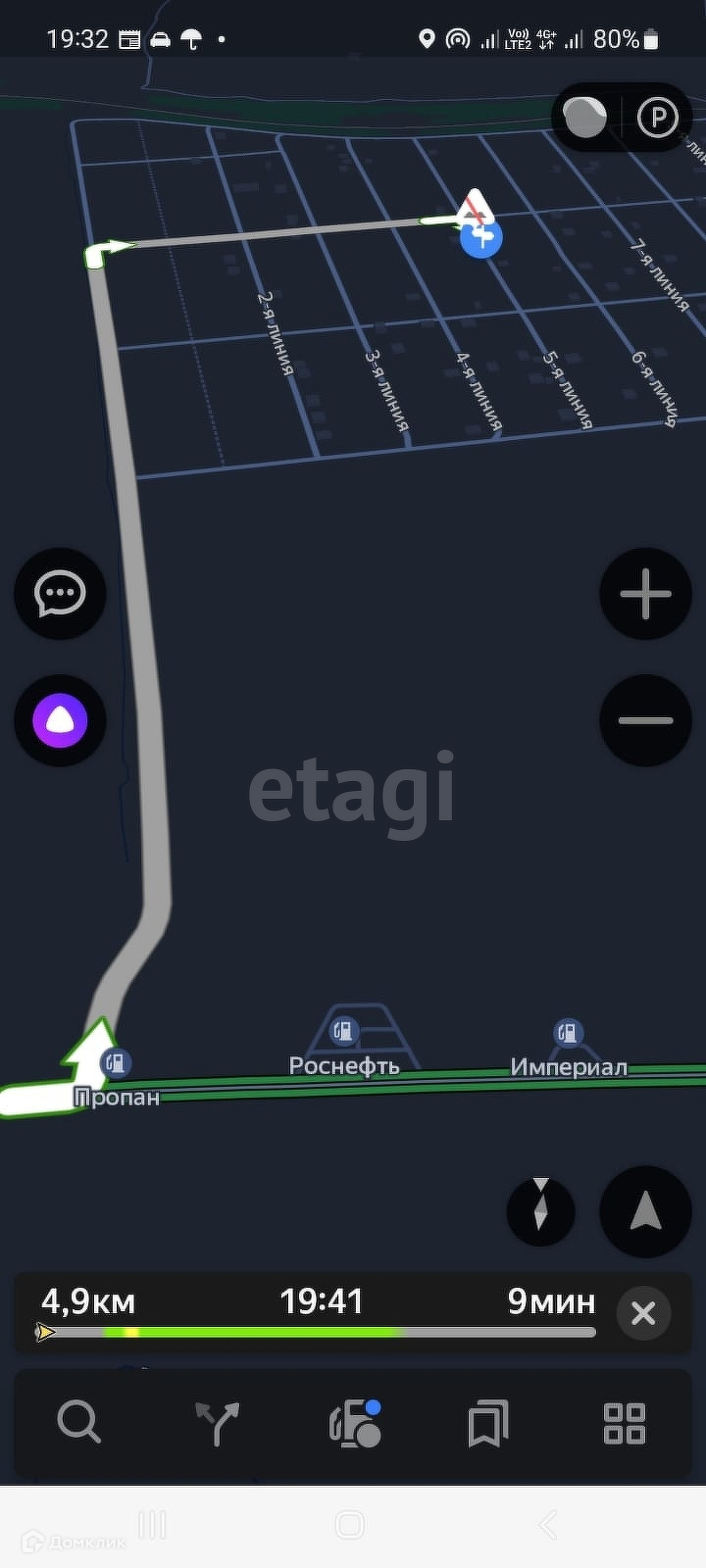The image size is (706, 1568).
Task: Show parking layer with P button
Action: coord(657,118)
